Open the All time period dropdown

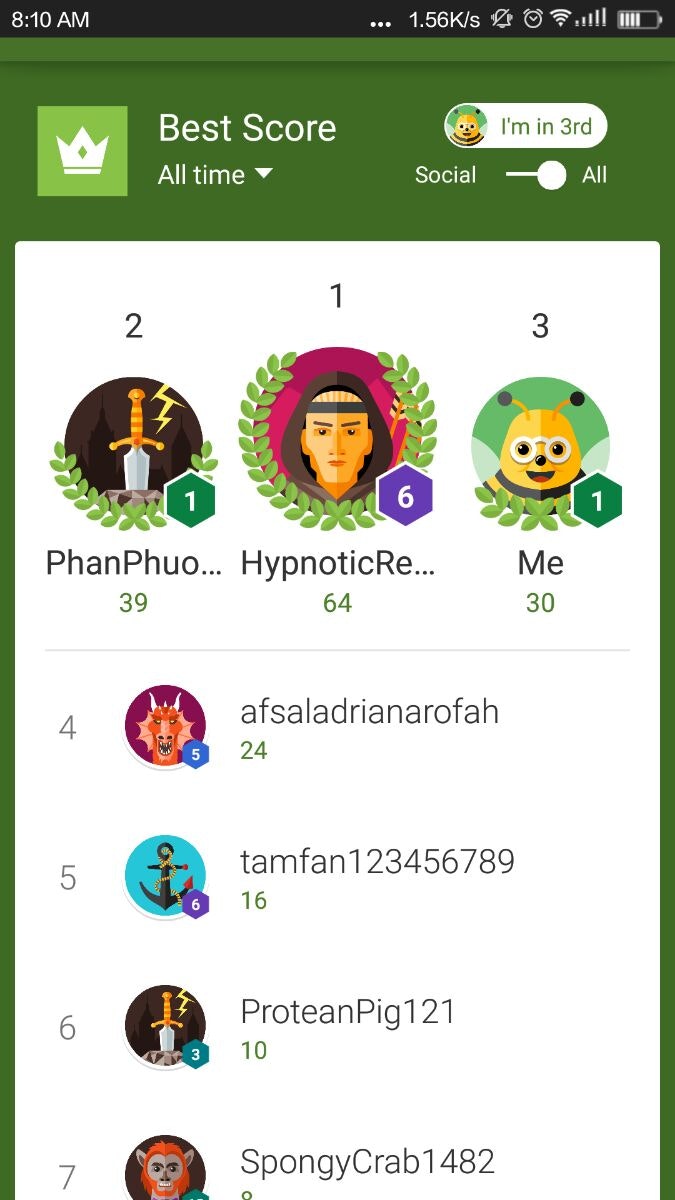(x=215, y=175)
